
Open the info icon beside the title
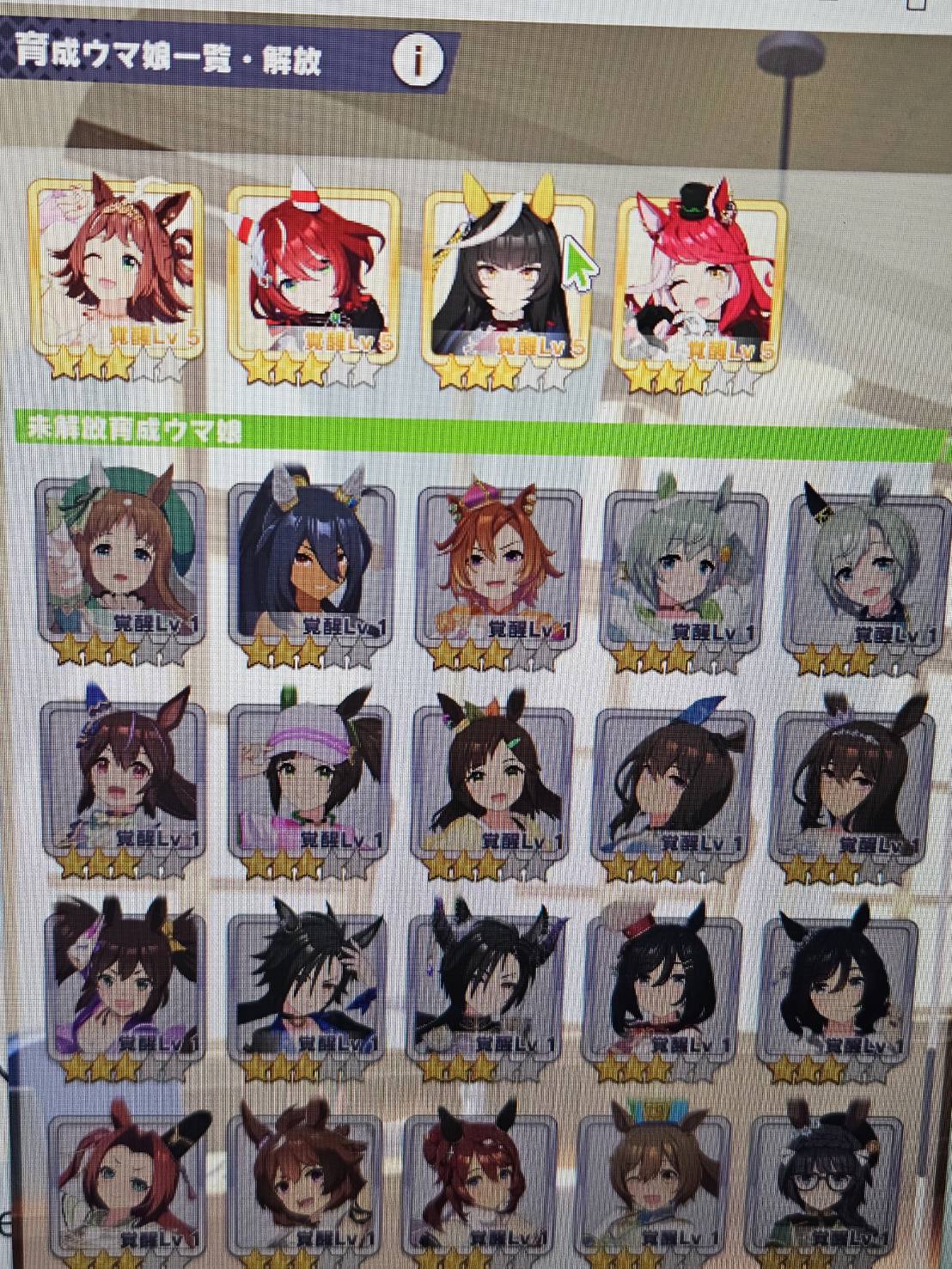click(x=418, y=60)
